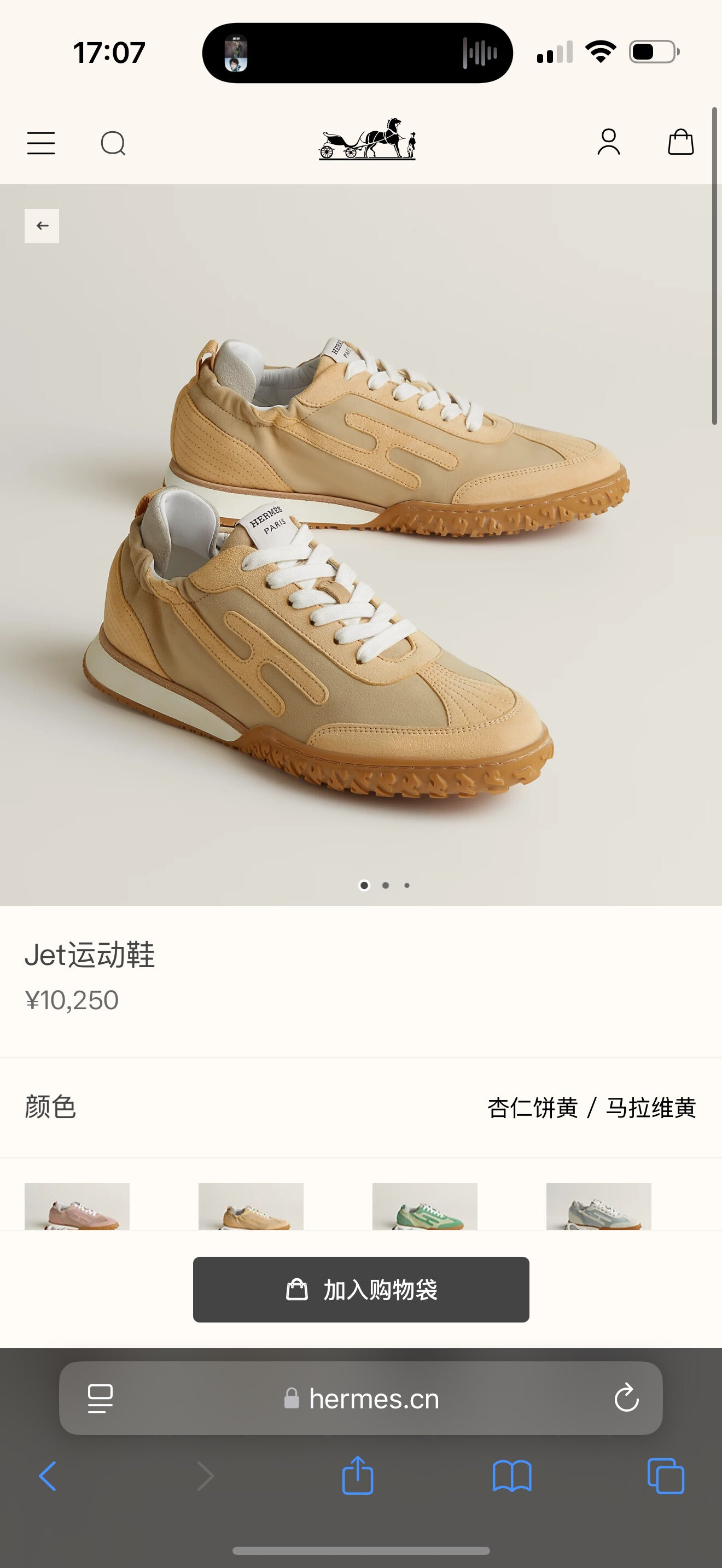Open the search icon
Screen dimensions: 722x1568
pyautogui.click(x=113, y=144)
